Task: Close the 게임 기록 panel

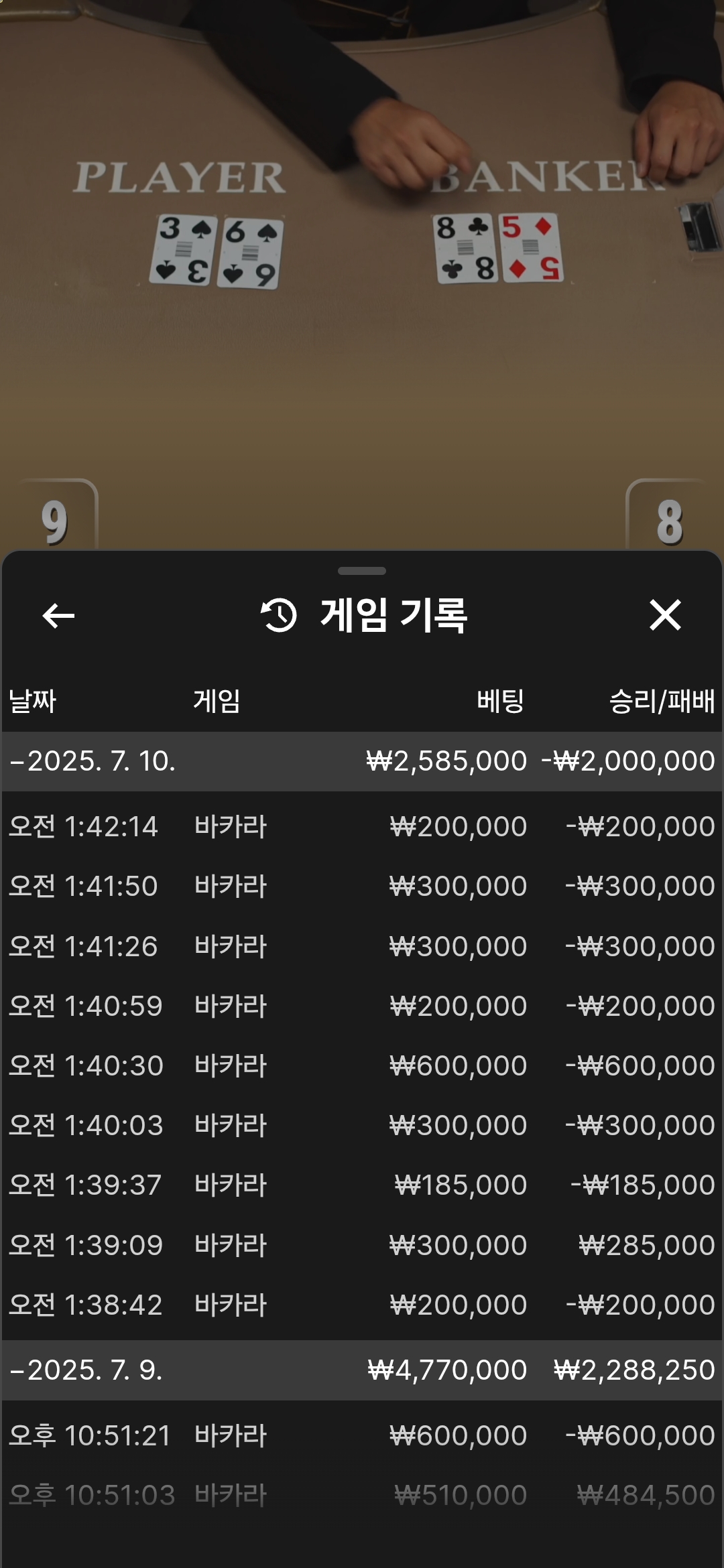Action: click(x=665, y=615)
